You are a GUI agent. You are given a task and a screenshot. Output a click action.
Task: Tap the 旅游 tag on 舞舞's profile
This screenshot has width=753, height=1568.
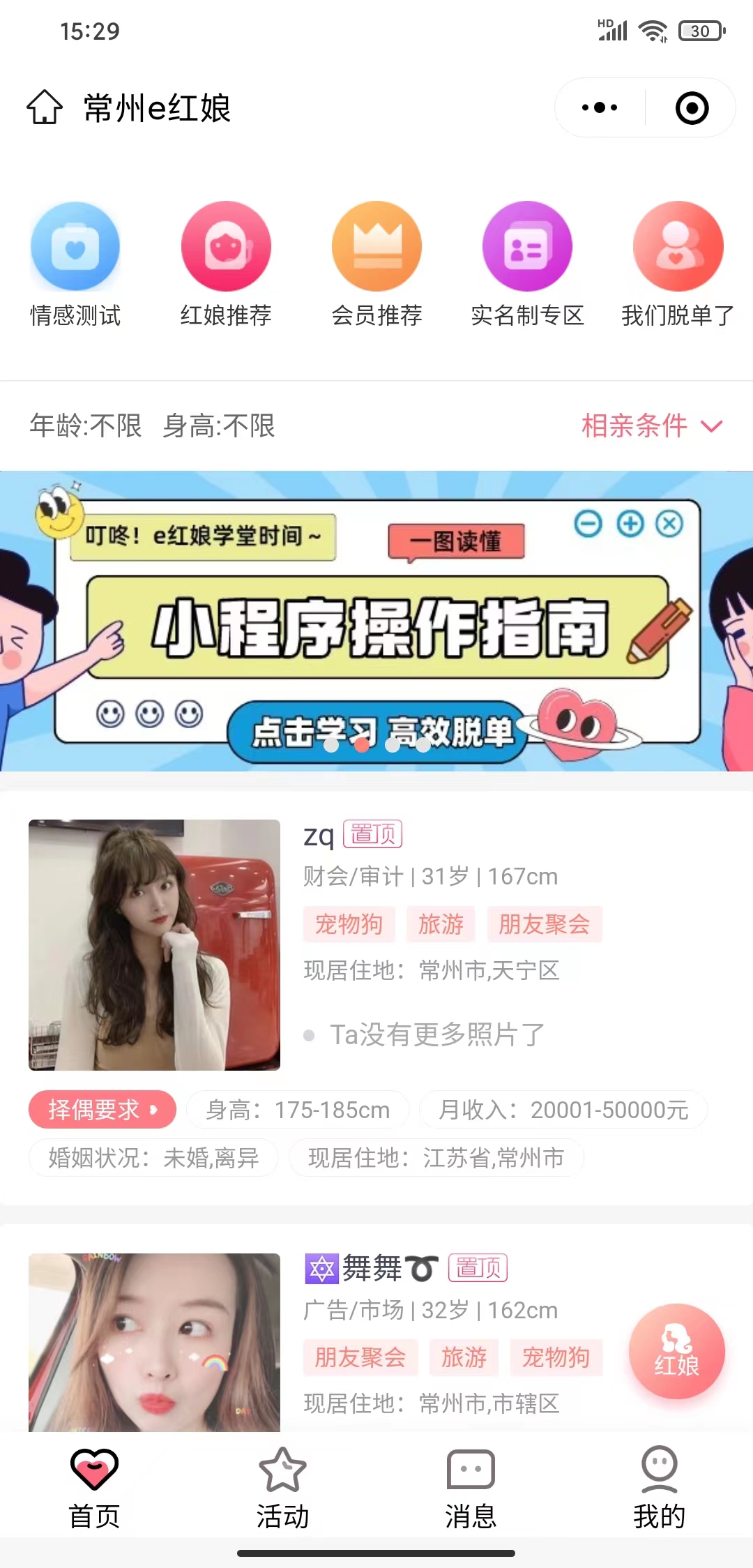pyautogui.click(x=464, y=1357)
